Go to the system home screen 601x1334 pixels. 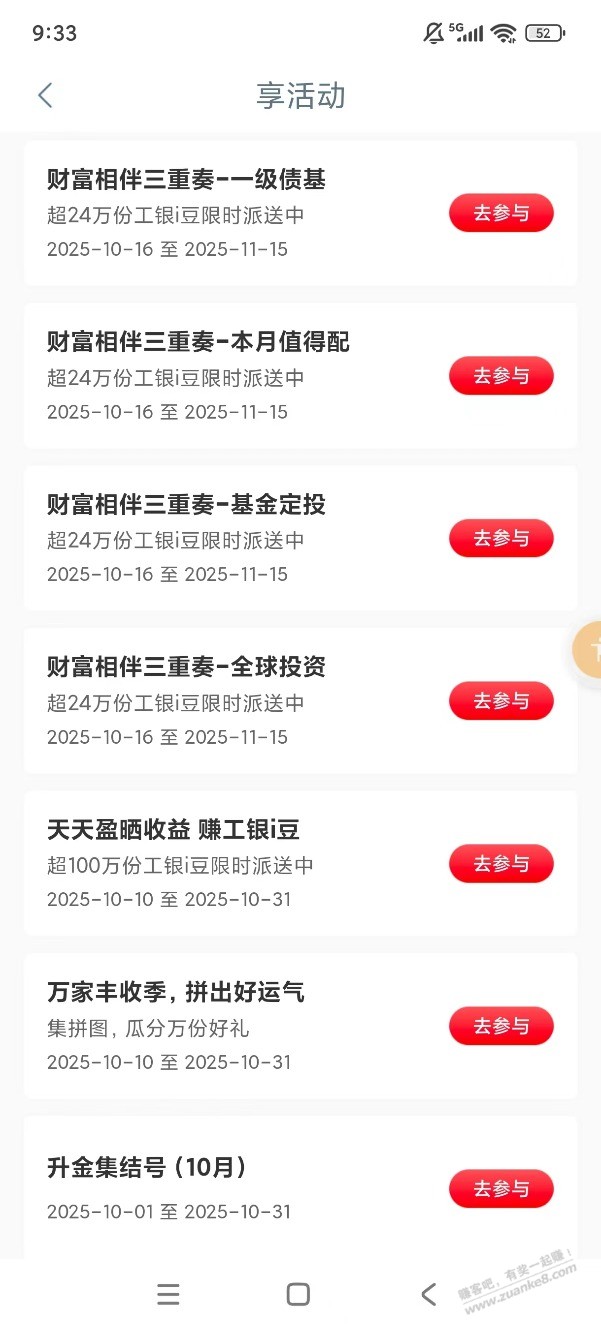tap(298, 1294)
